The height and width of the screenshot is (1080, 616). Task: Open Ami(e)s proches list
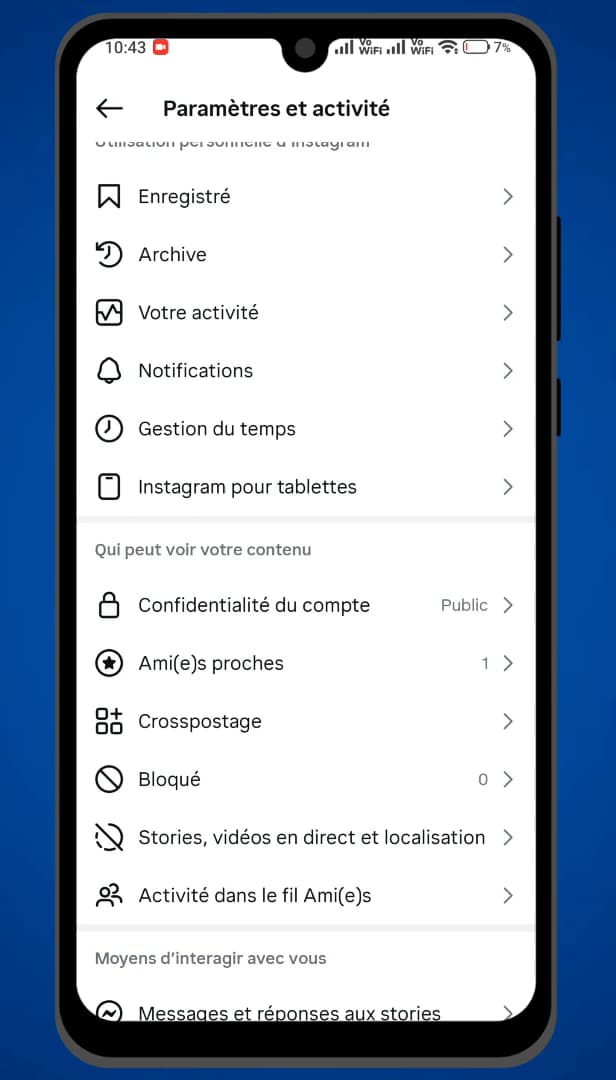coord(306,663)
